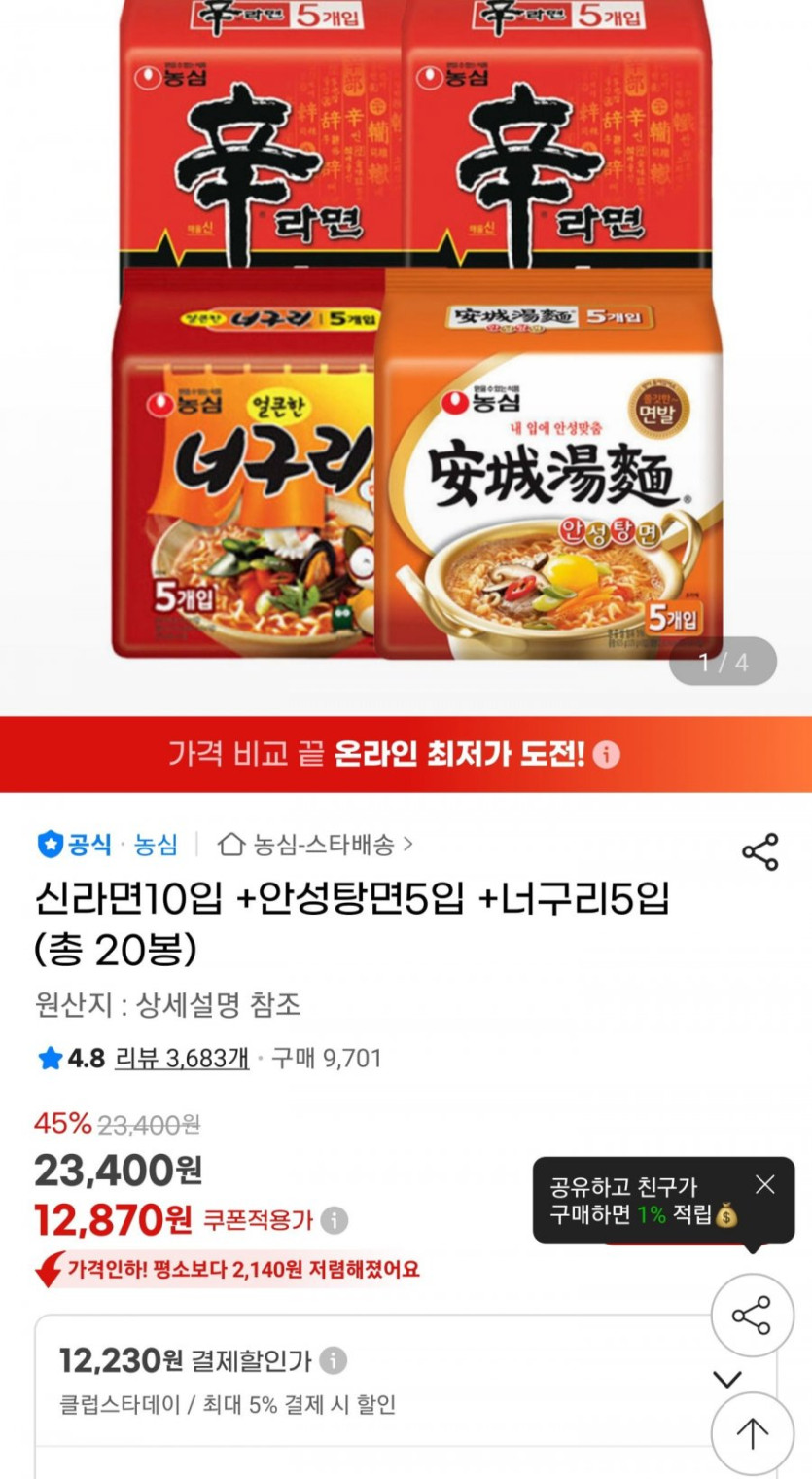This screenshot has width=812, height=1479.
Task: Jump back to top with arrow button
Action: click(x=752, y=1433)
